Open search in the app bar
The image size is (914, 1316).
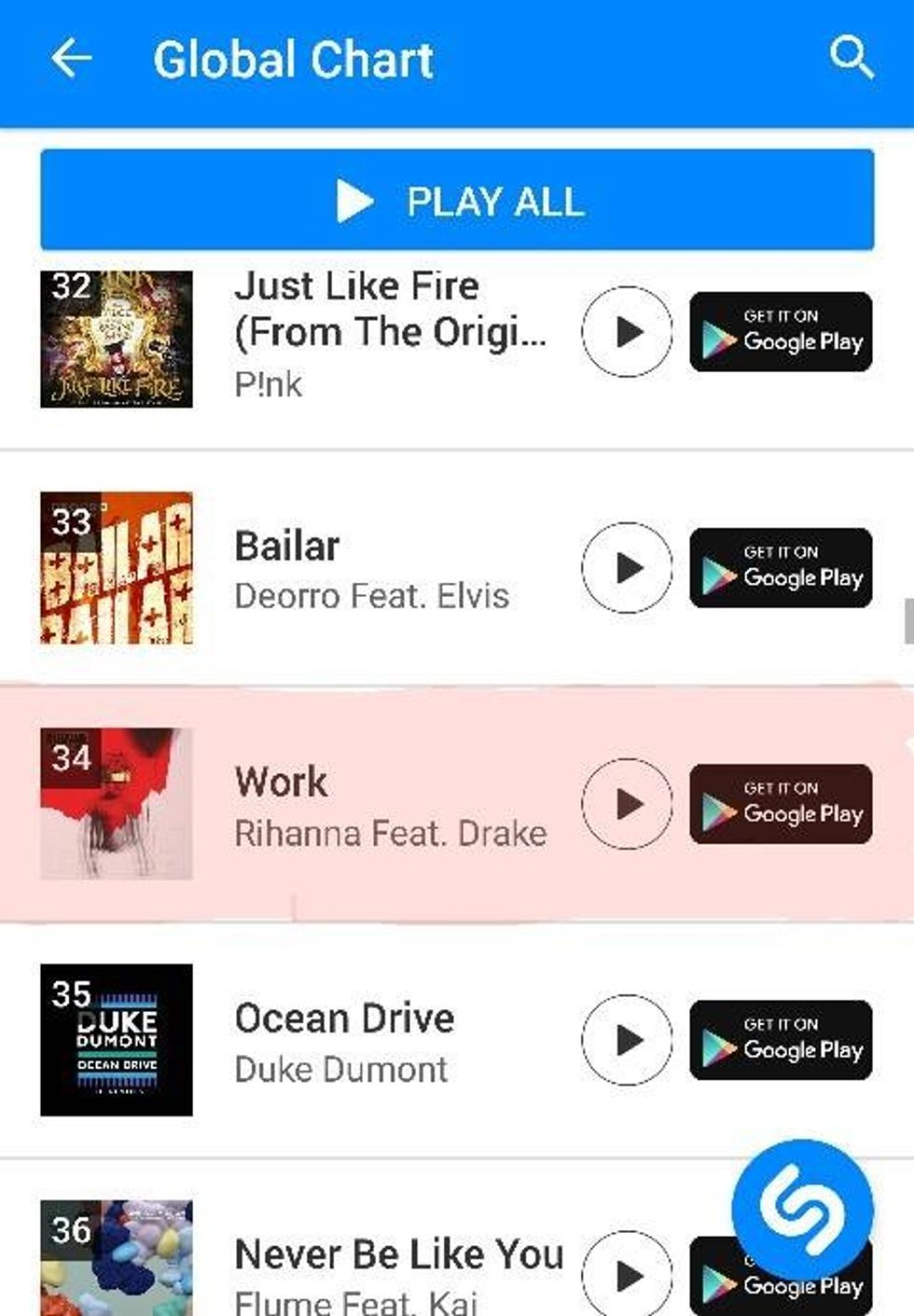pos(851,60)
